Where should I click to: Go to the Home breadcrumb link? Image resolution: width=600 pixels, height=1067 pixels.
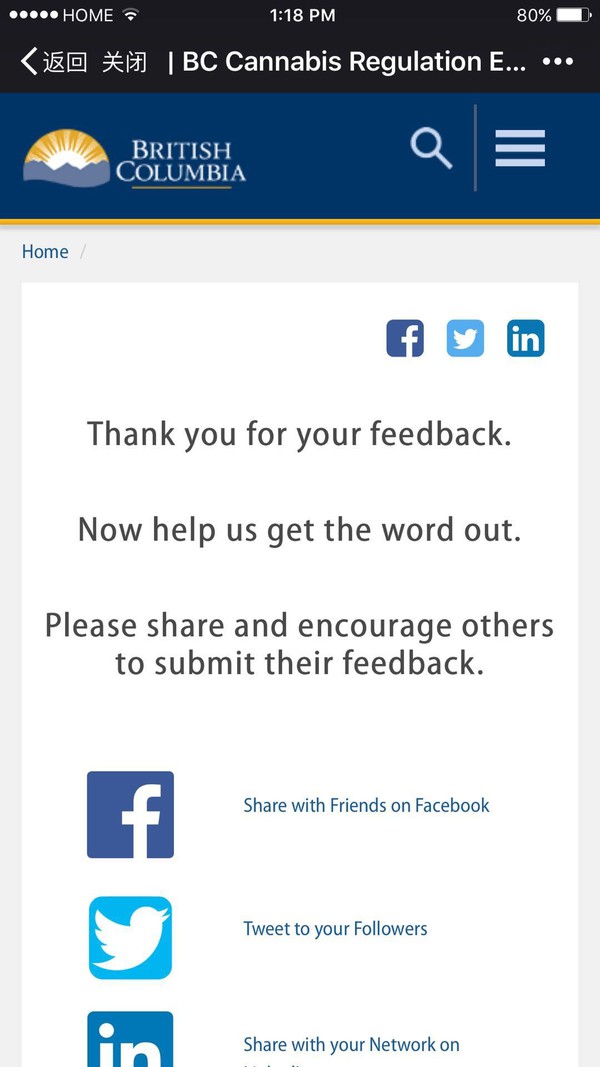pyautogui.click(x=45, y=252)
